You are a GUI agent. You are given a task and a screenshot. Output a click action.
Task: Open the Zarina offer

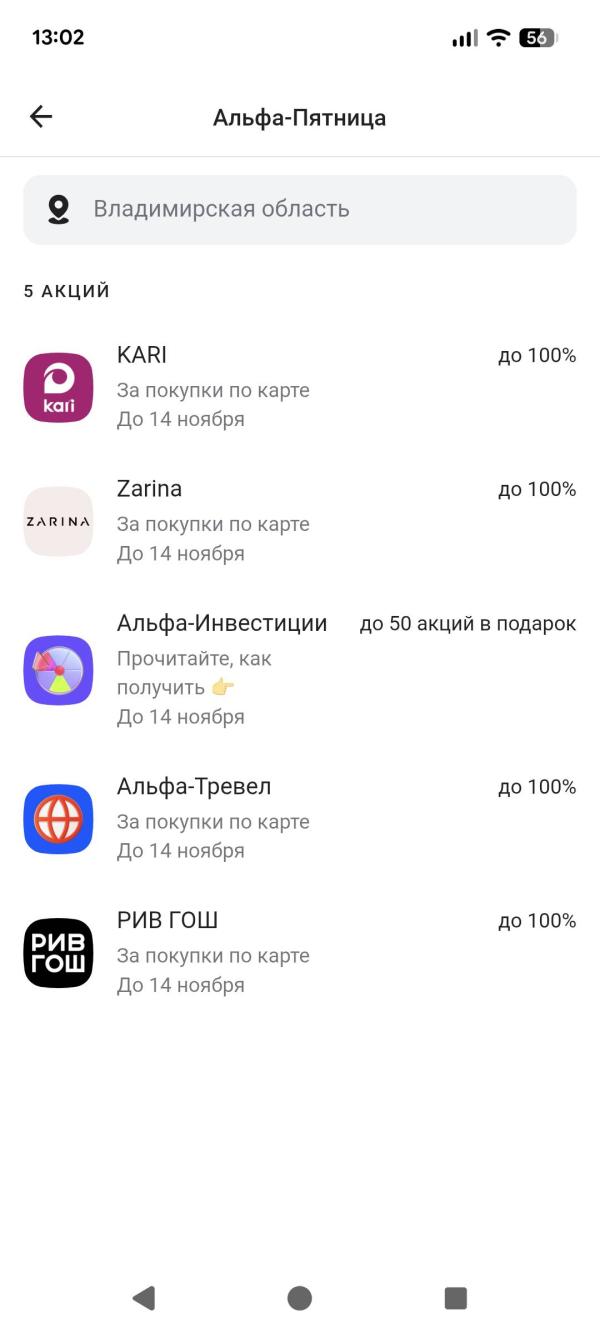click(300, 522)
